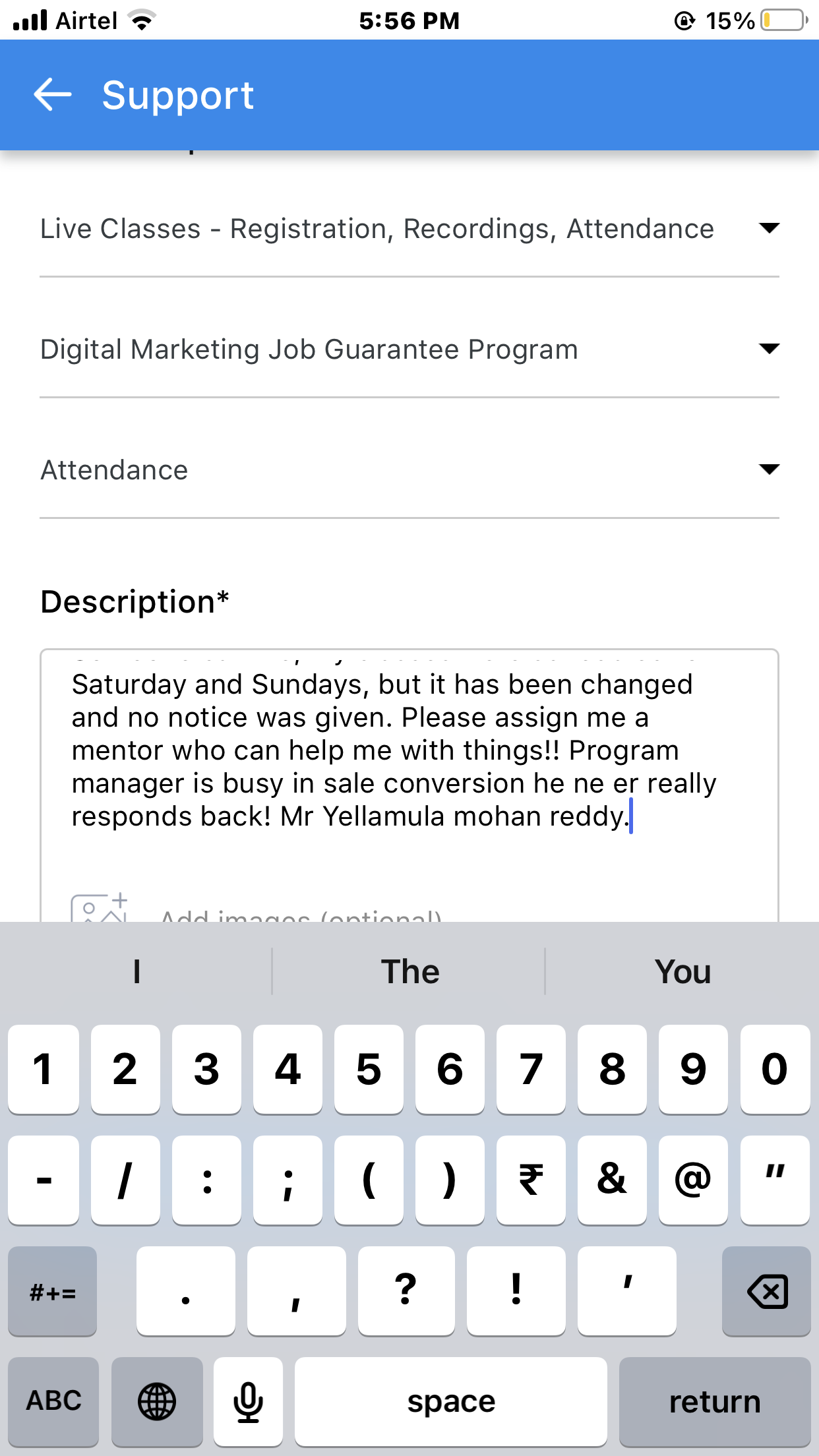Open Digital Marketing Job Guarantee Program dropdown
819x1456 pixels.
[x=409, y=349]
